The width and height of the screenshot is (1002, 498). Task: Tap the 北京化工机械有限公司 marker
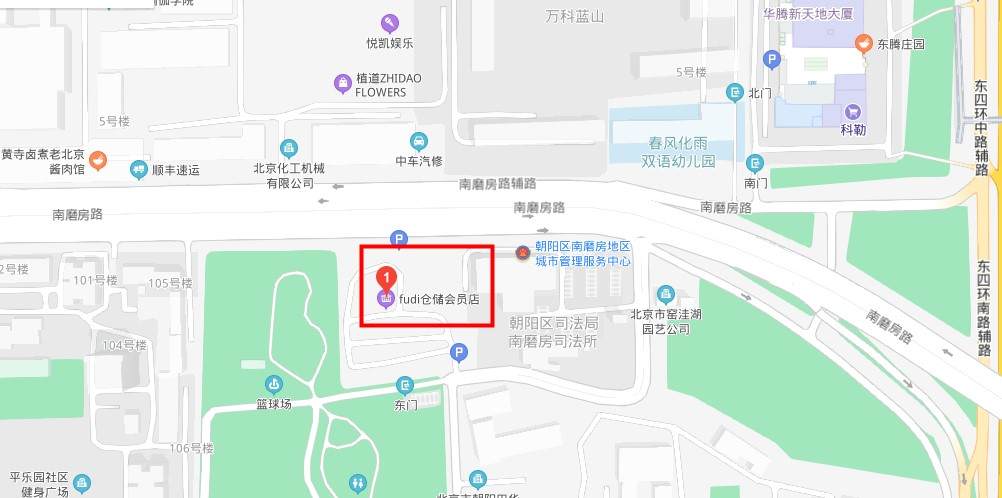(289, 149)
